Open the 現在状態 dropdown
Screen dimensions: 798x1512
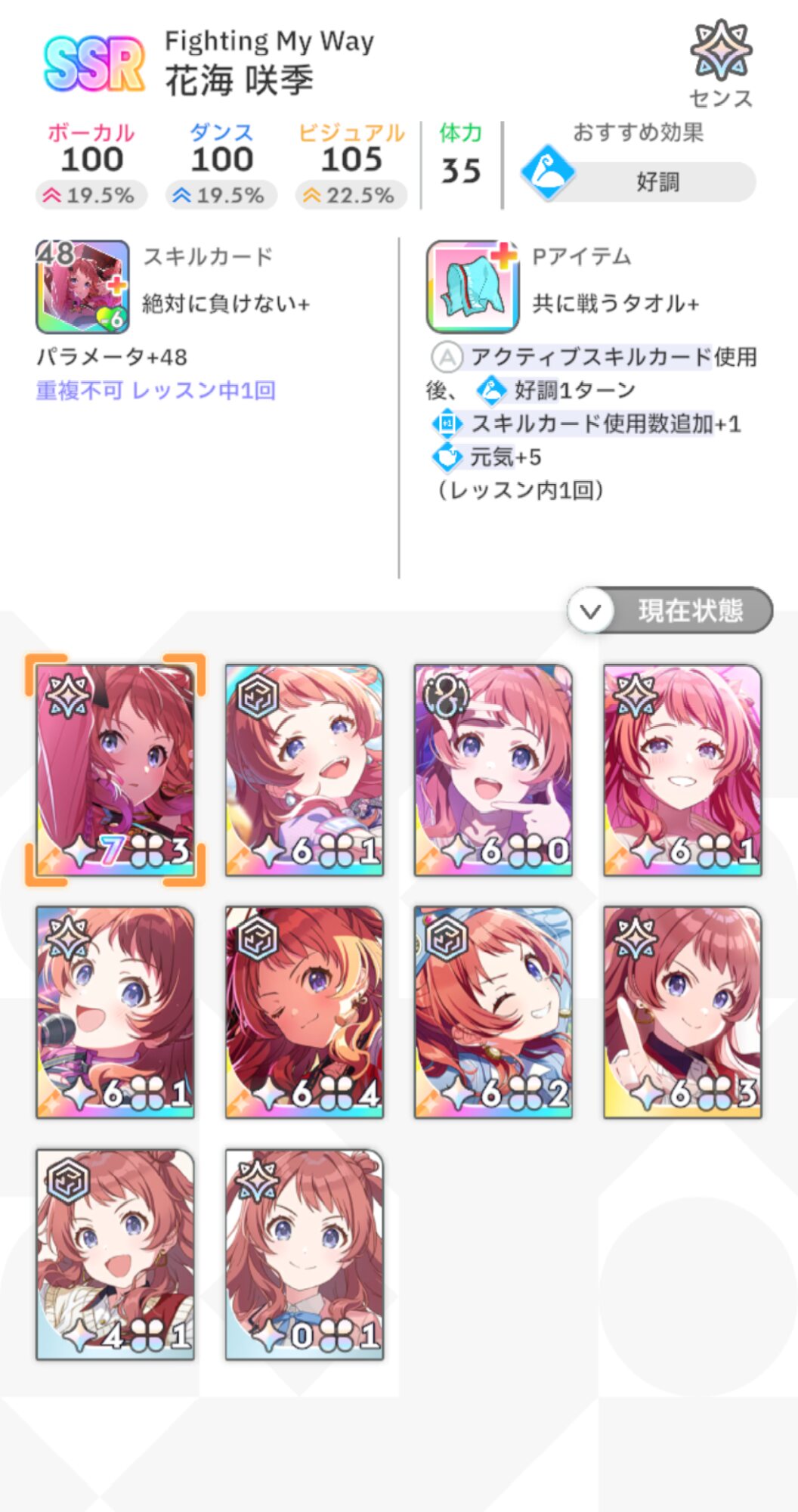[670, 610]
